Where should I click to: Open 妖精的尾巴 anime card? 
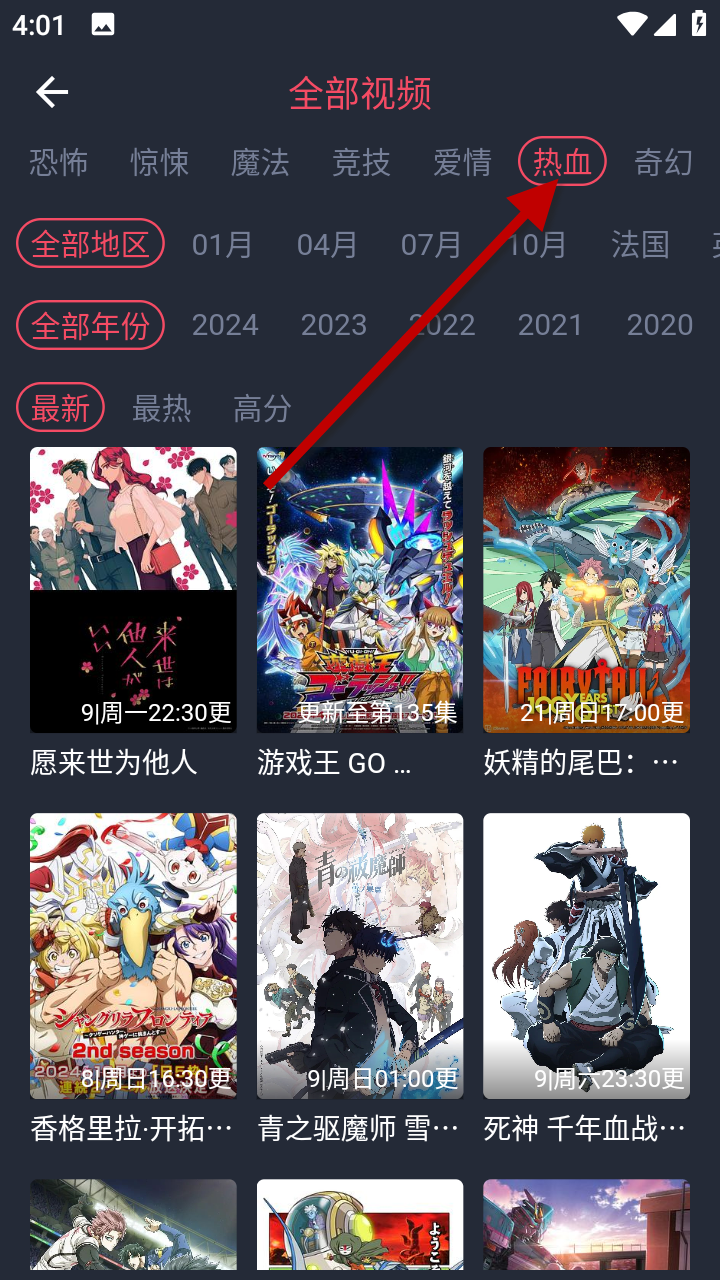pos(586,590)
